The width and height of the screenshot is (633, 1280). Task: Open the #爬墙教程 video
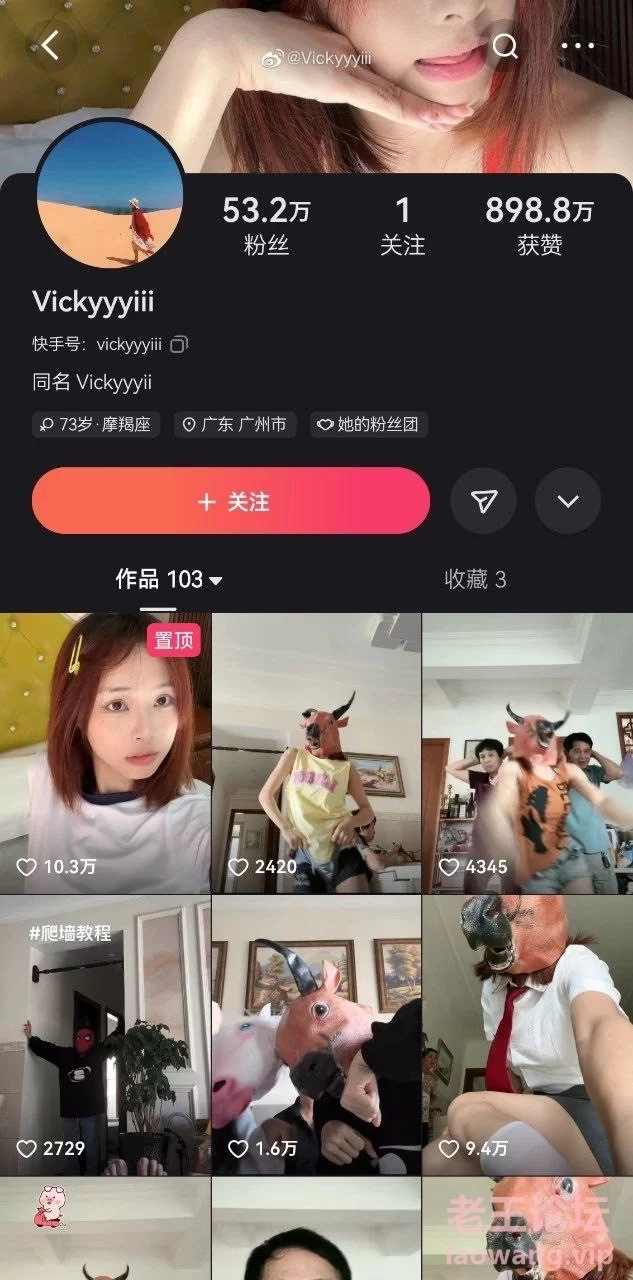coord(105,1035)
